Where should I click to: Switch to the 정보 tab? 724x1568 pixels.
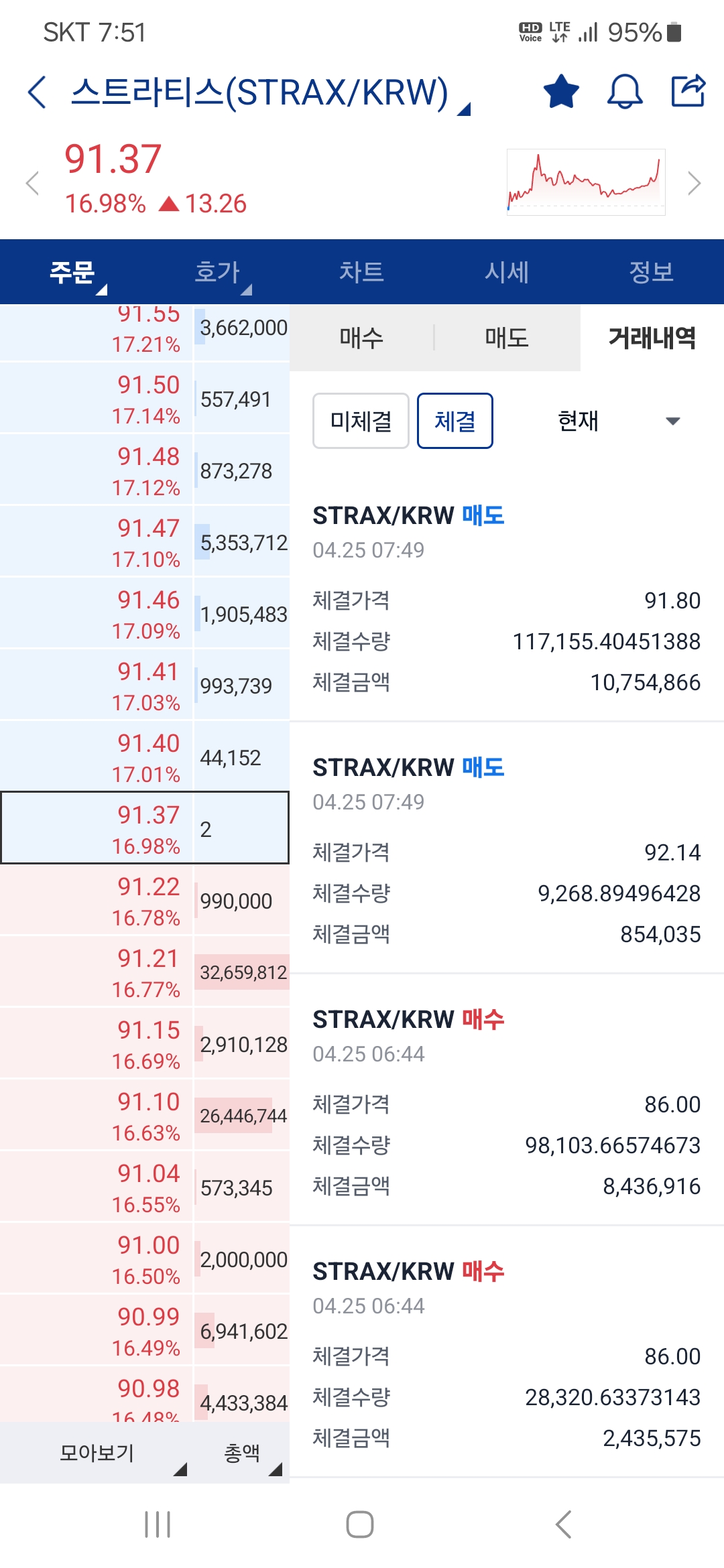point(652,272)
